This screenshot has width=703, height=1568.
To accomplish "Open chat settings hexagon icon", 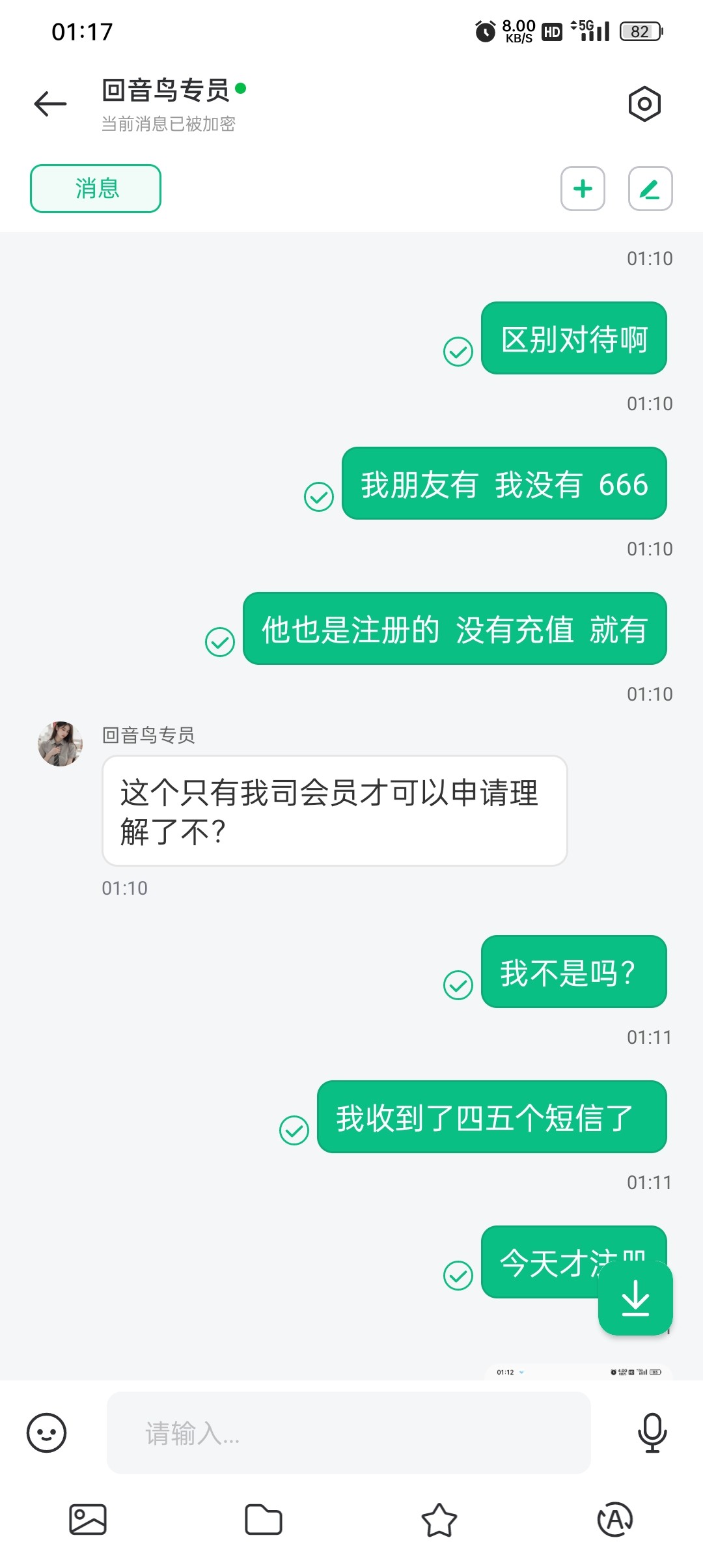I will pyautogui.click(x=644, y=104).
